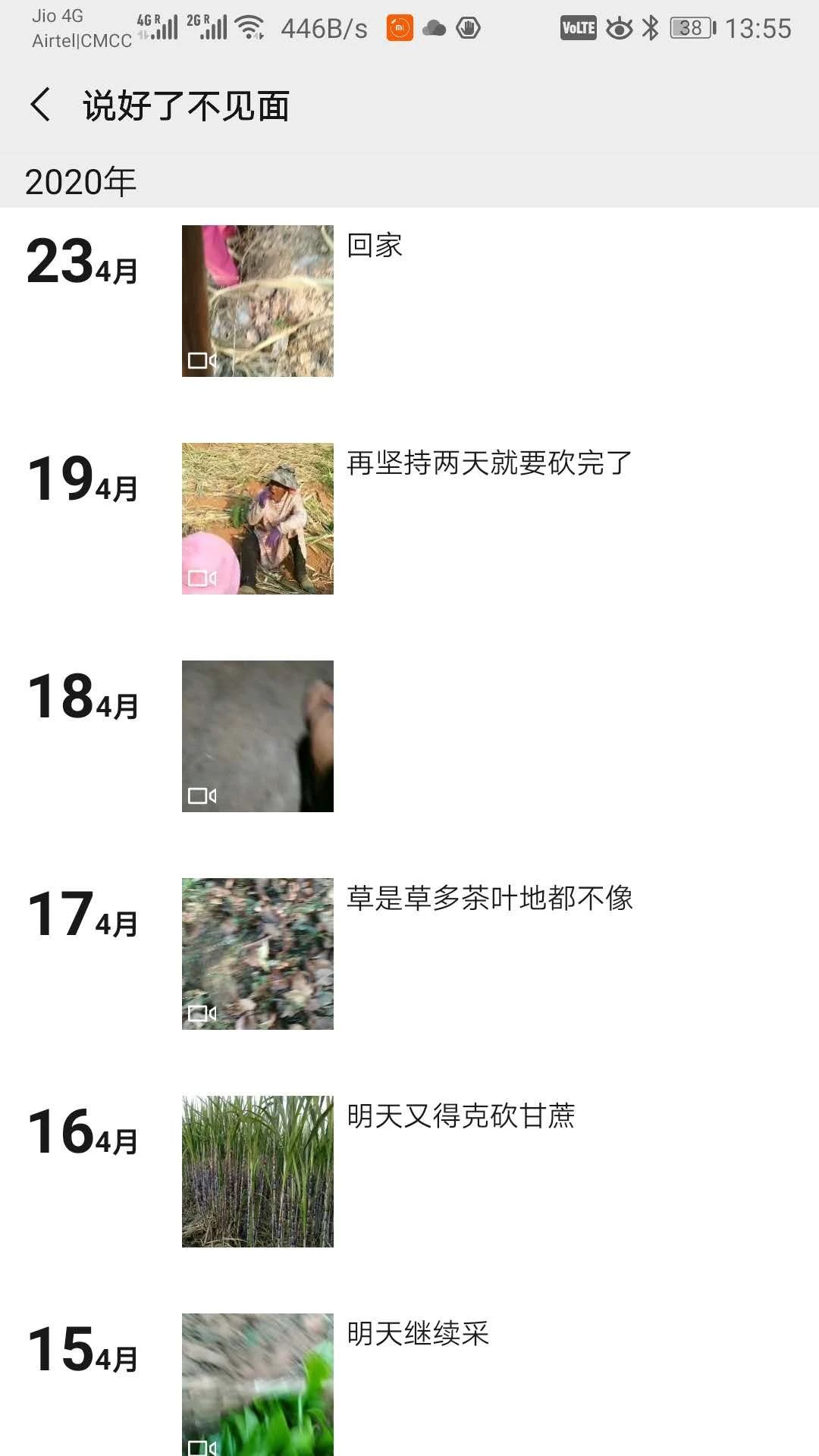Image resolution: width=819 pixels, height=1456 pixels.
Task: Open post text 明天又得克砍甘蔗
Action: pyautogui.click(x=461, y=1116)
